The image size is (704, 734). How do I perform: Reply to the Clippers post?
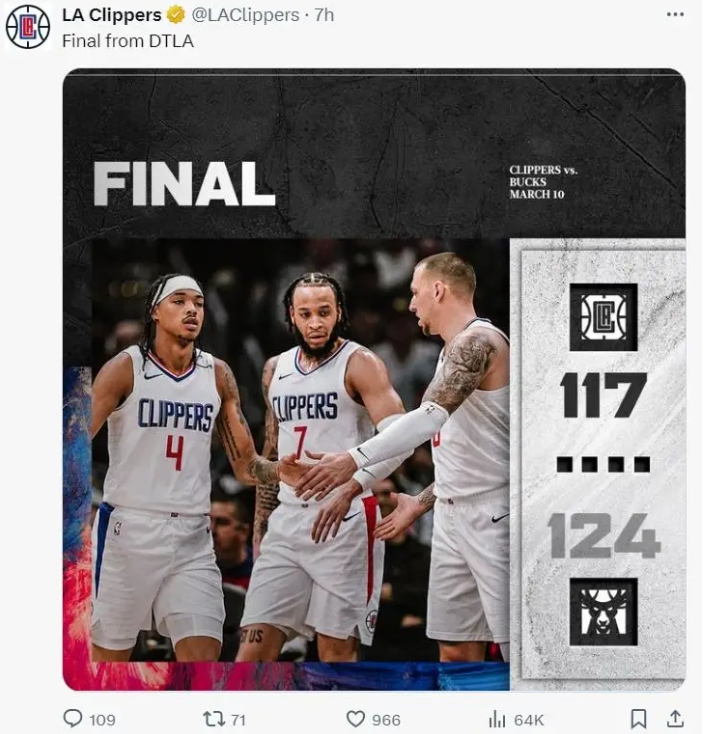point(73,719)
